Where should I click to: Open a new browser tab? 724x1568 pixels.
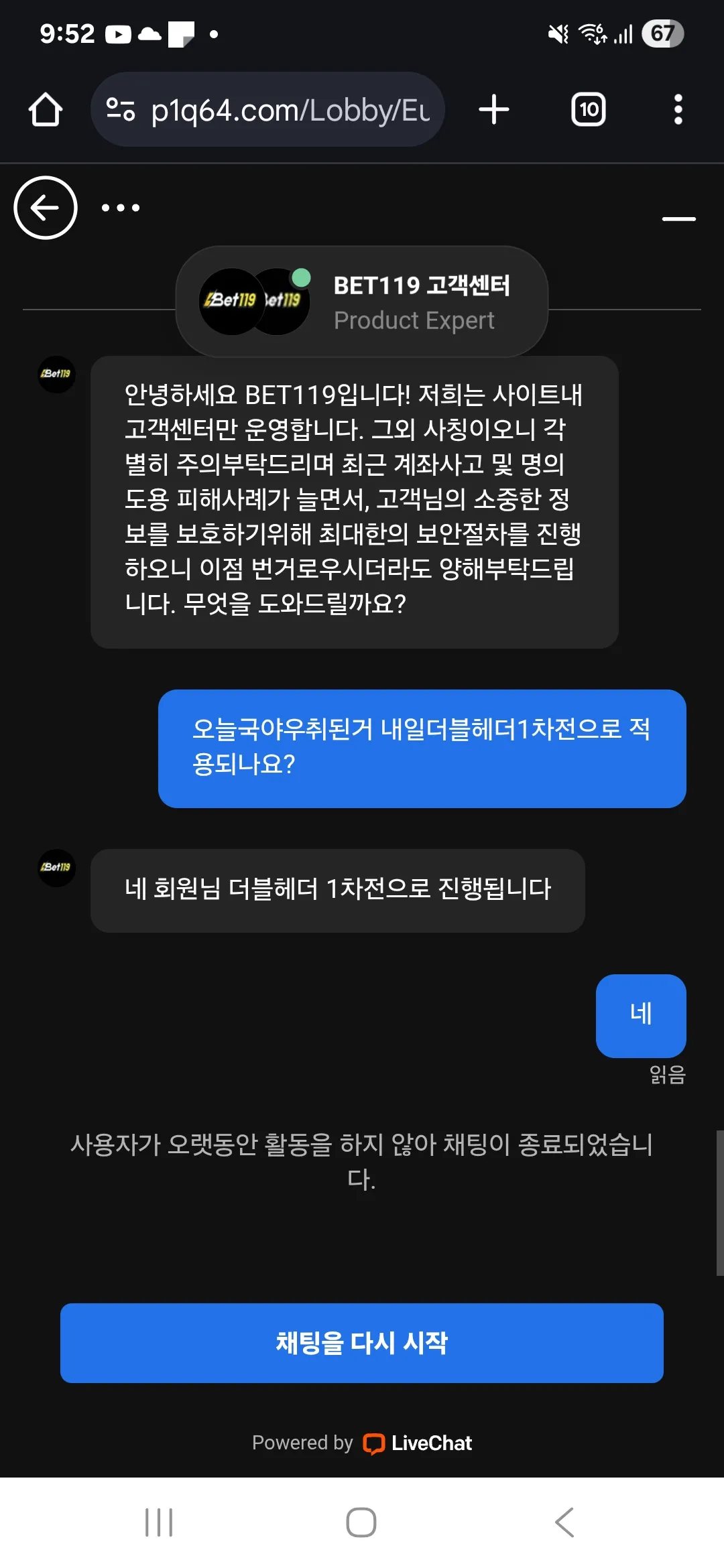[494, 109]
